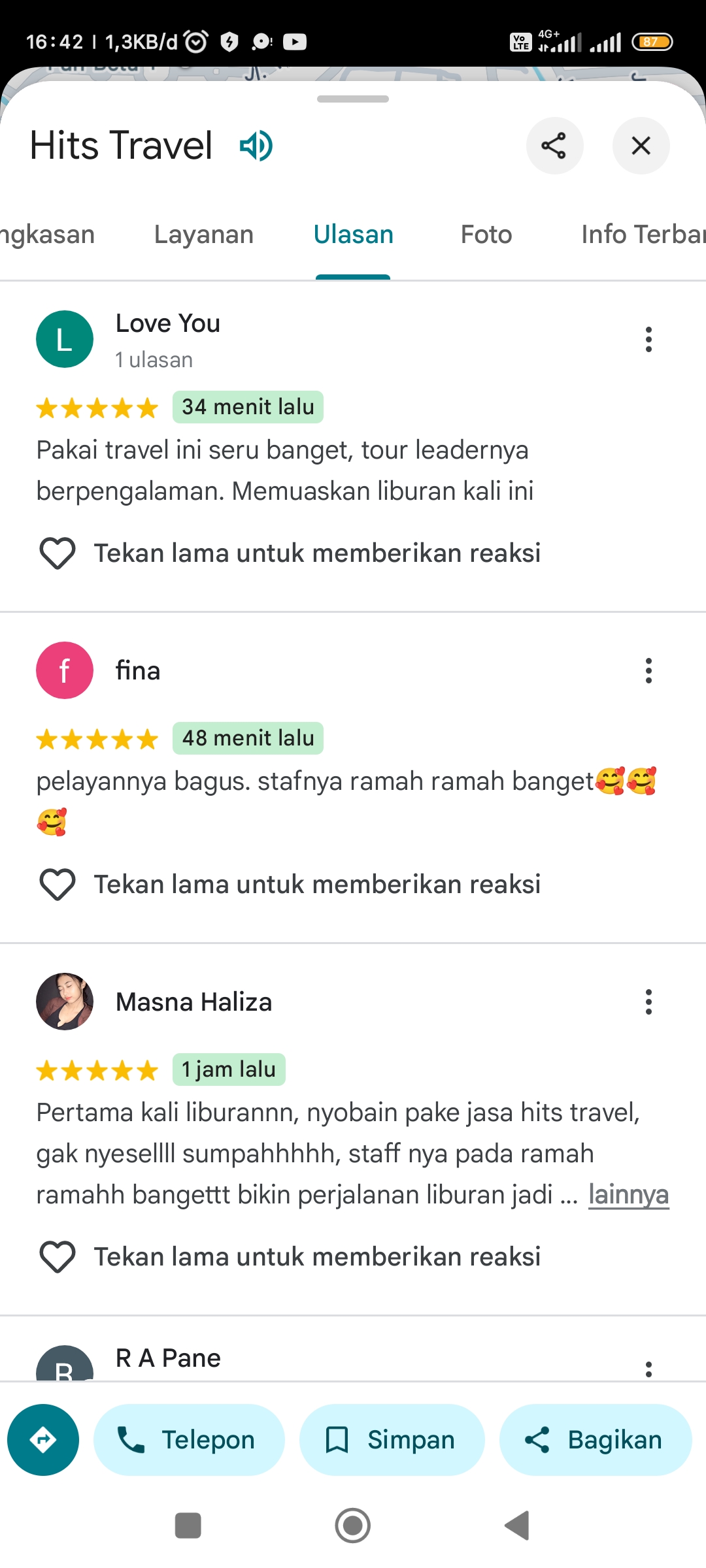React with heart to Masna Haliza's review
The image size is (706, 1568).
pos(58,1256)
